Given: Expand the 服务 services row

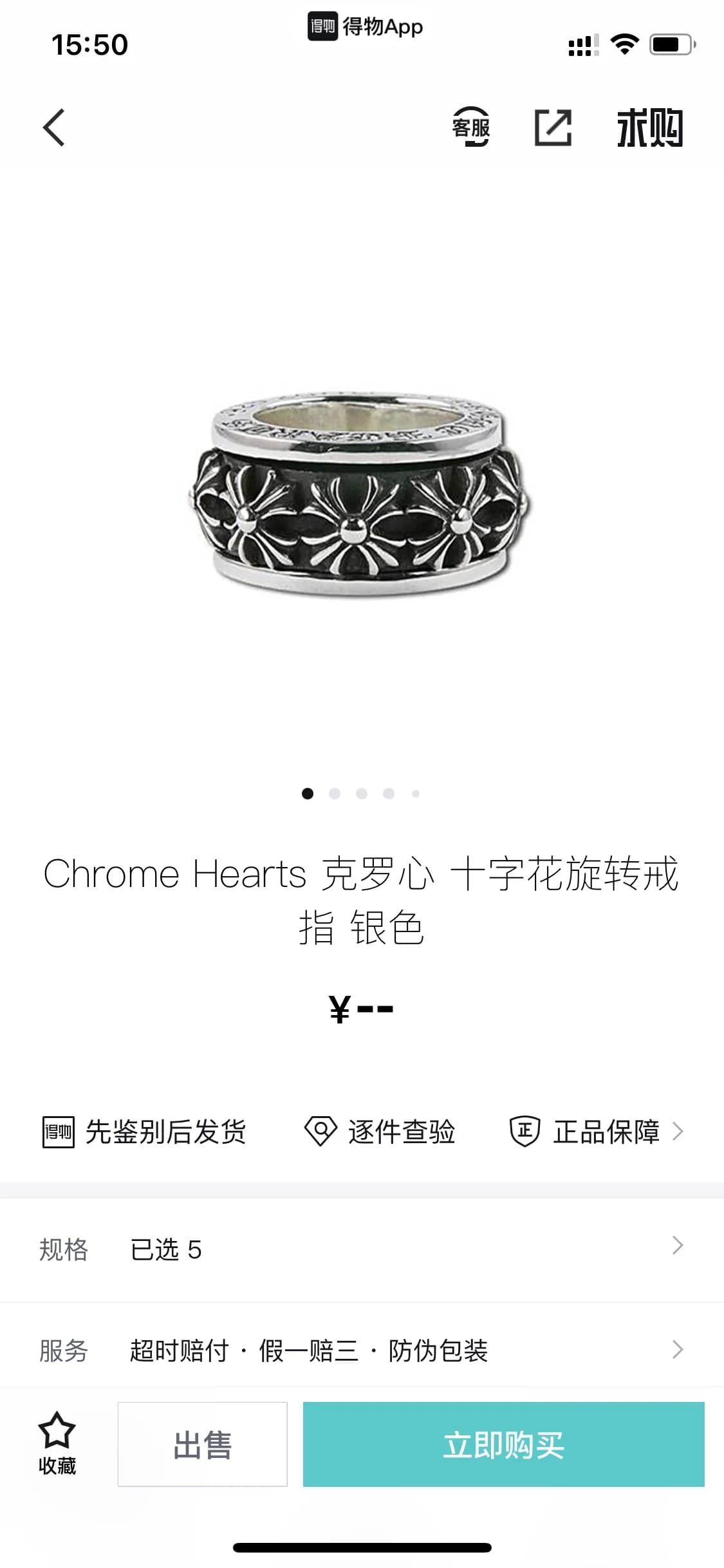Looking at the screenshot, I should (362, 1350).
